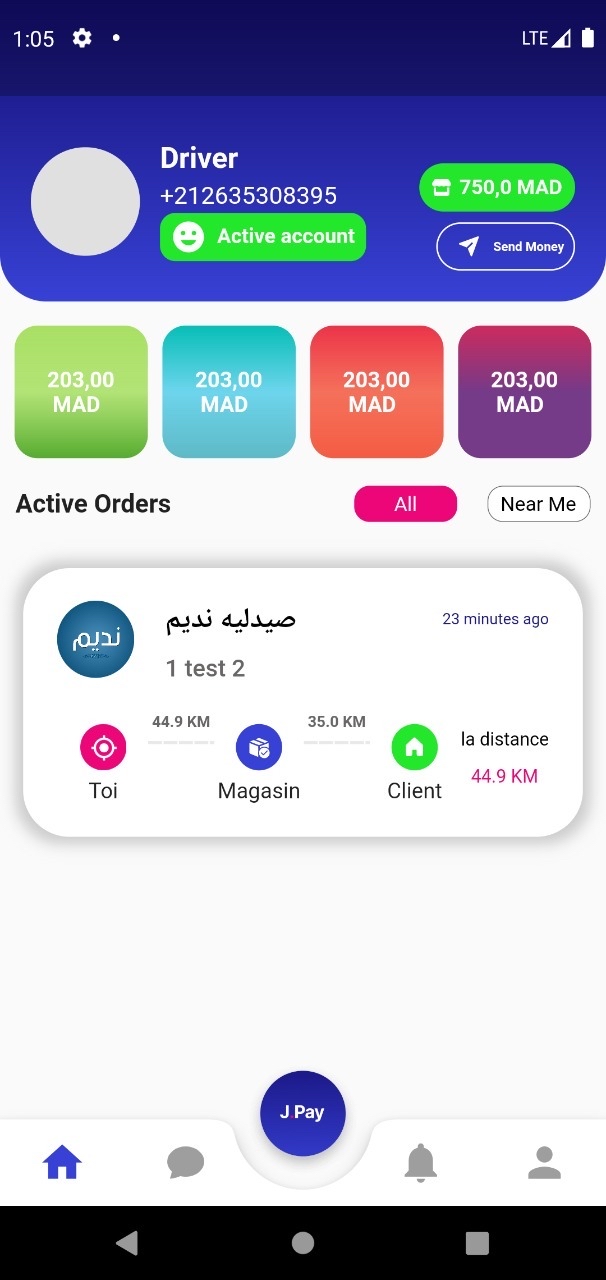Screen dimensions: 606x1280
Task: Switch to Near Me orders
Action: coord(538,504)
